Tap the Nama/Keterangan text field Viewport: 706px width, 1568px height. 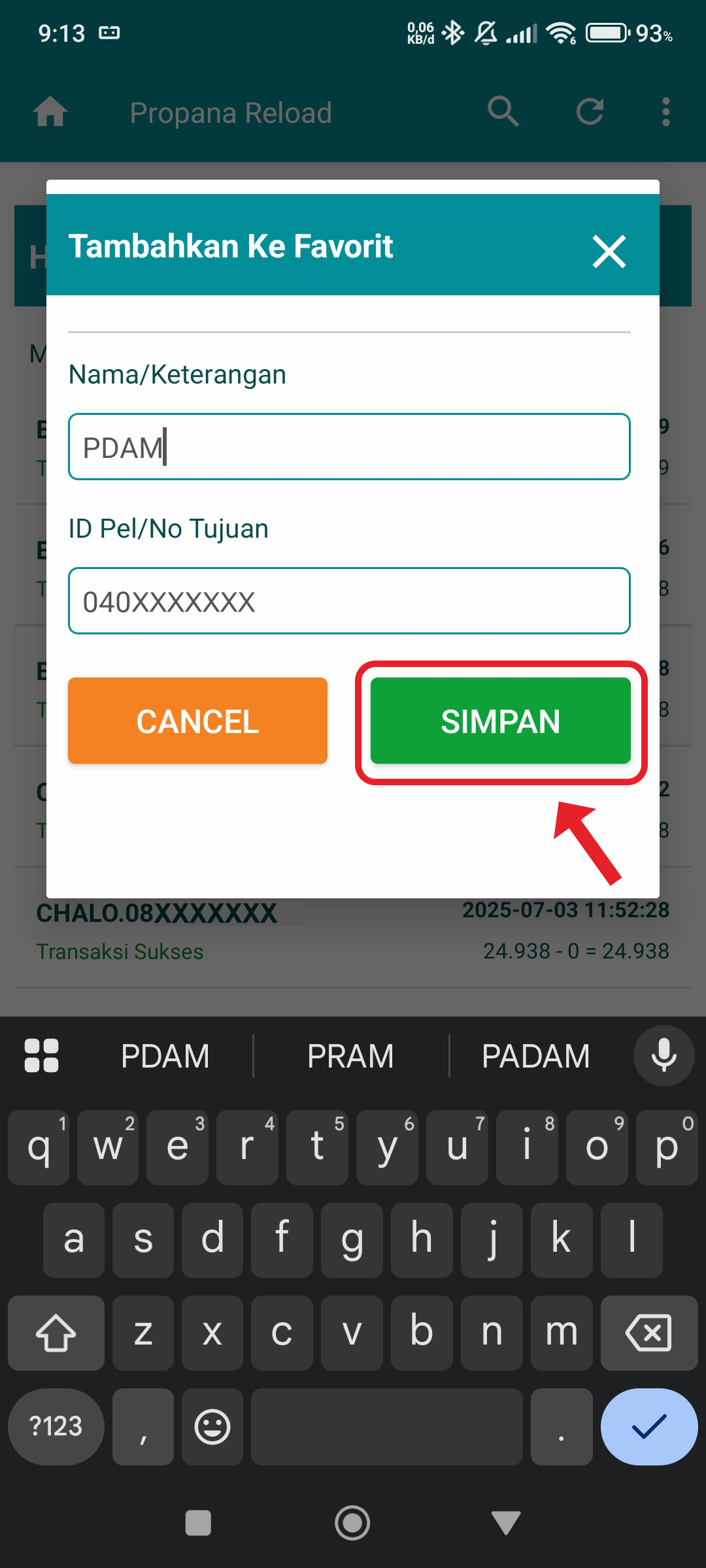pyautogui.click(x=349, y=447)
